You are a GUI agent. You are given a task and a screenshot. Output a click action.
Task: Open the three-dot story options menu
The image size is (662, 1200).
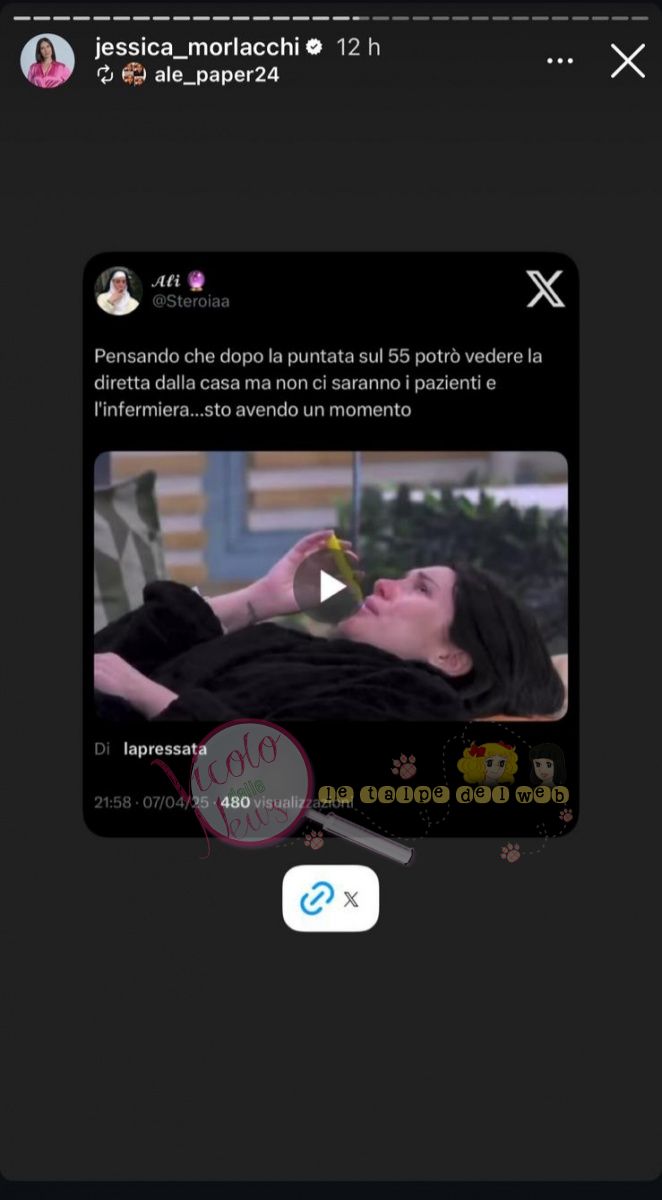pos(560,61)
